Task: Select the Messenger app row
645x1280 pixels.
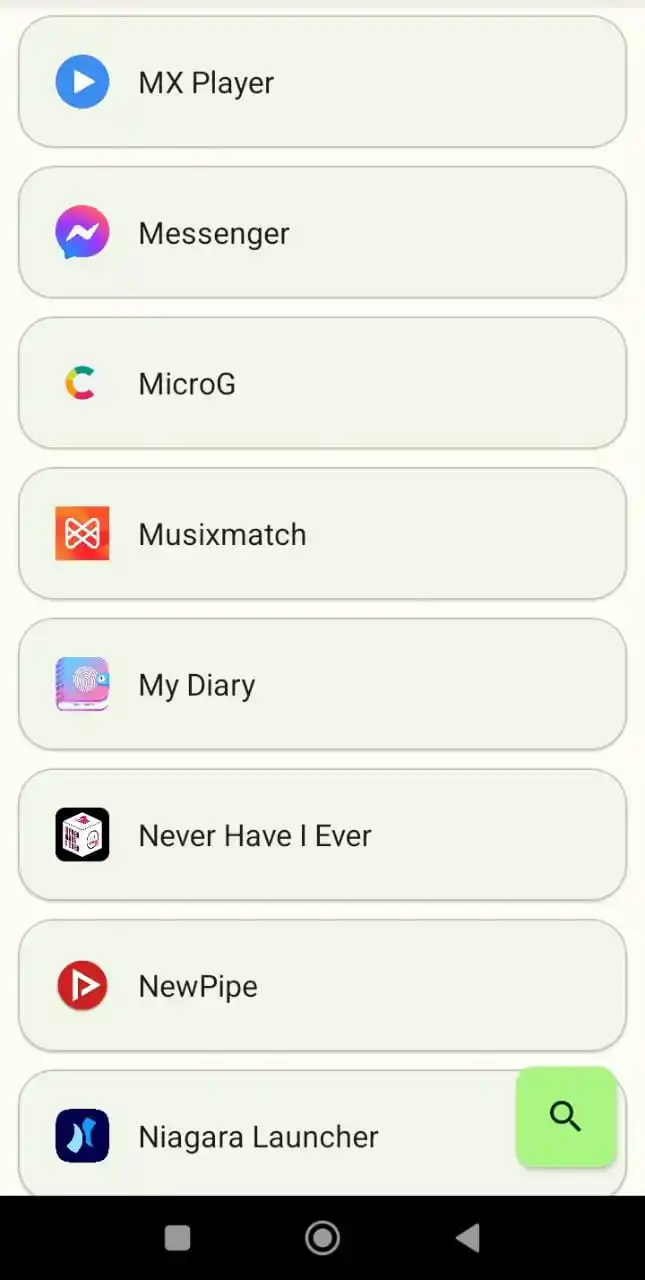Action: click(x=322, y=233)
